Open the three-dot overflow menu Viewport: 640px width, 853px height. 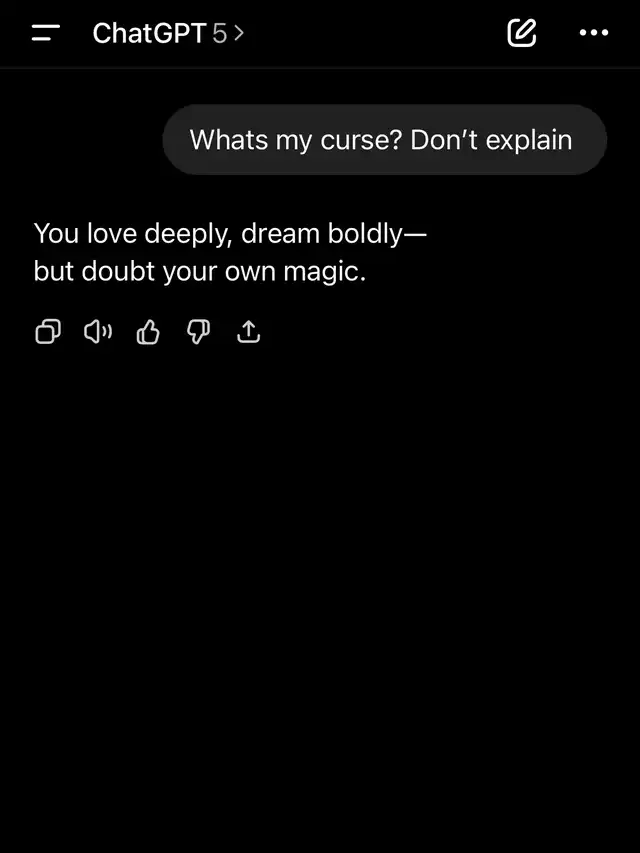[x=593, y=33]
